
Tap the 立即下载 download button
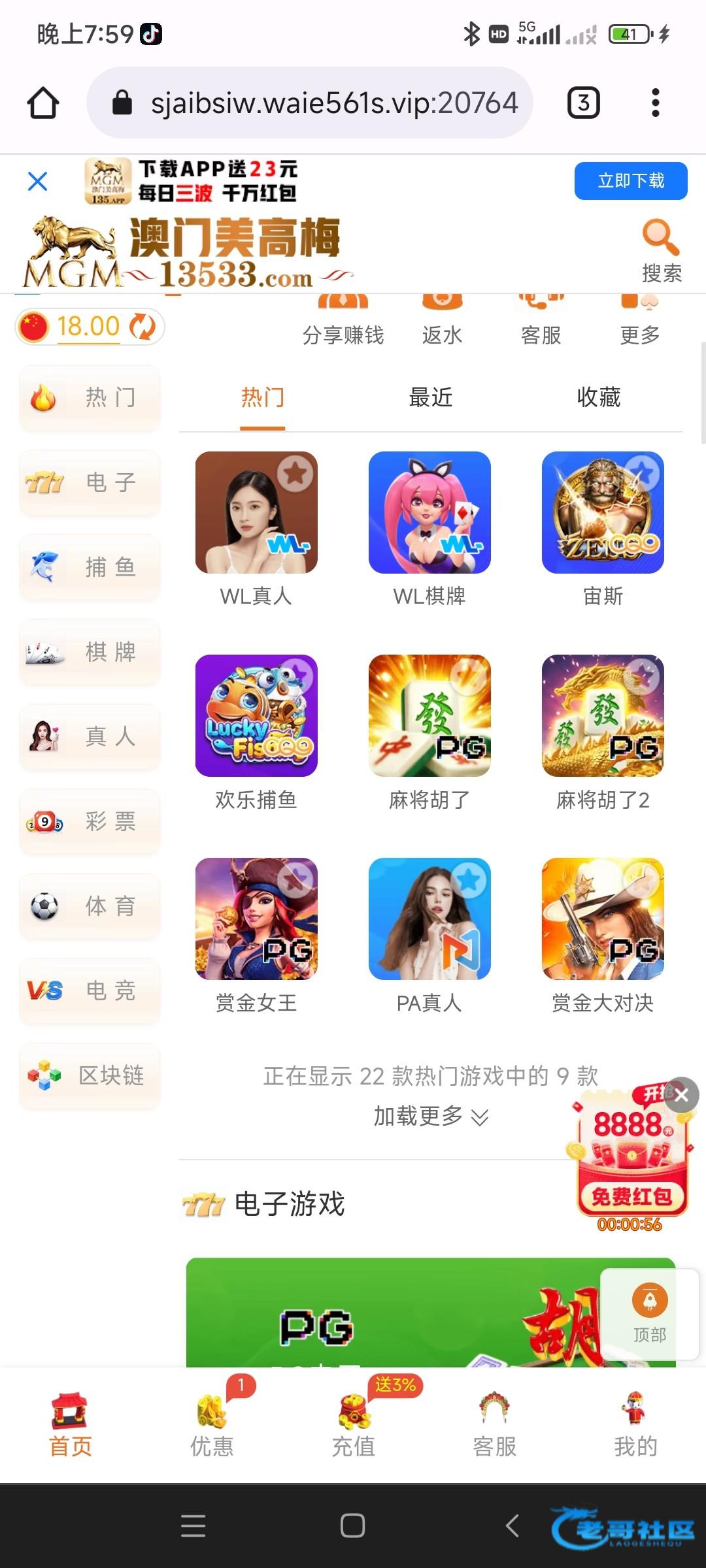[x=630, y=181]
